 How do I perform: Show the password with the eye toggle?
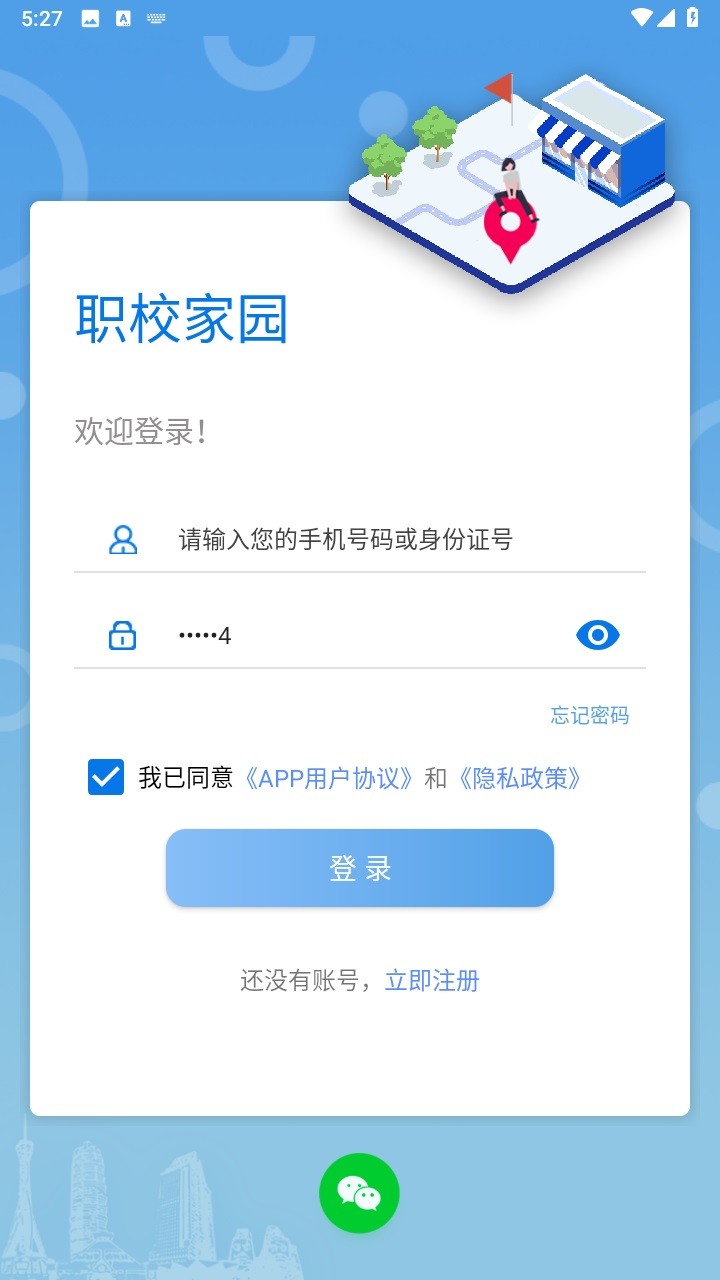point(597,634)
